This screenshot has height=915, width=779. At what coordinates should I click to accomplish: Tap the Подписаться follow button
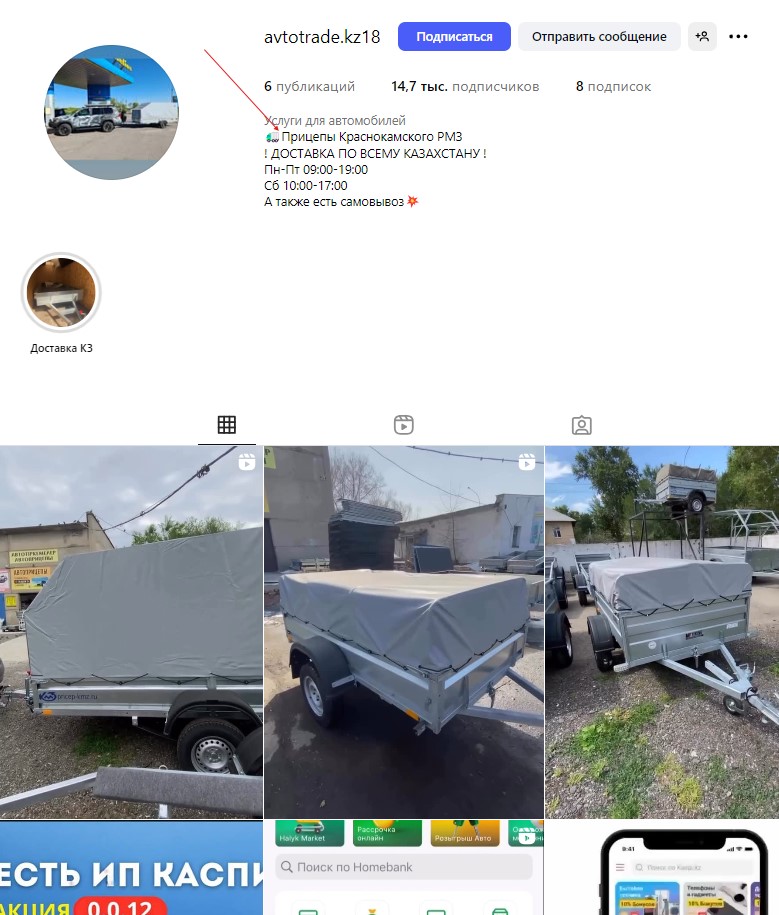454,37
